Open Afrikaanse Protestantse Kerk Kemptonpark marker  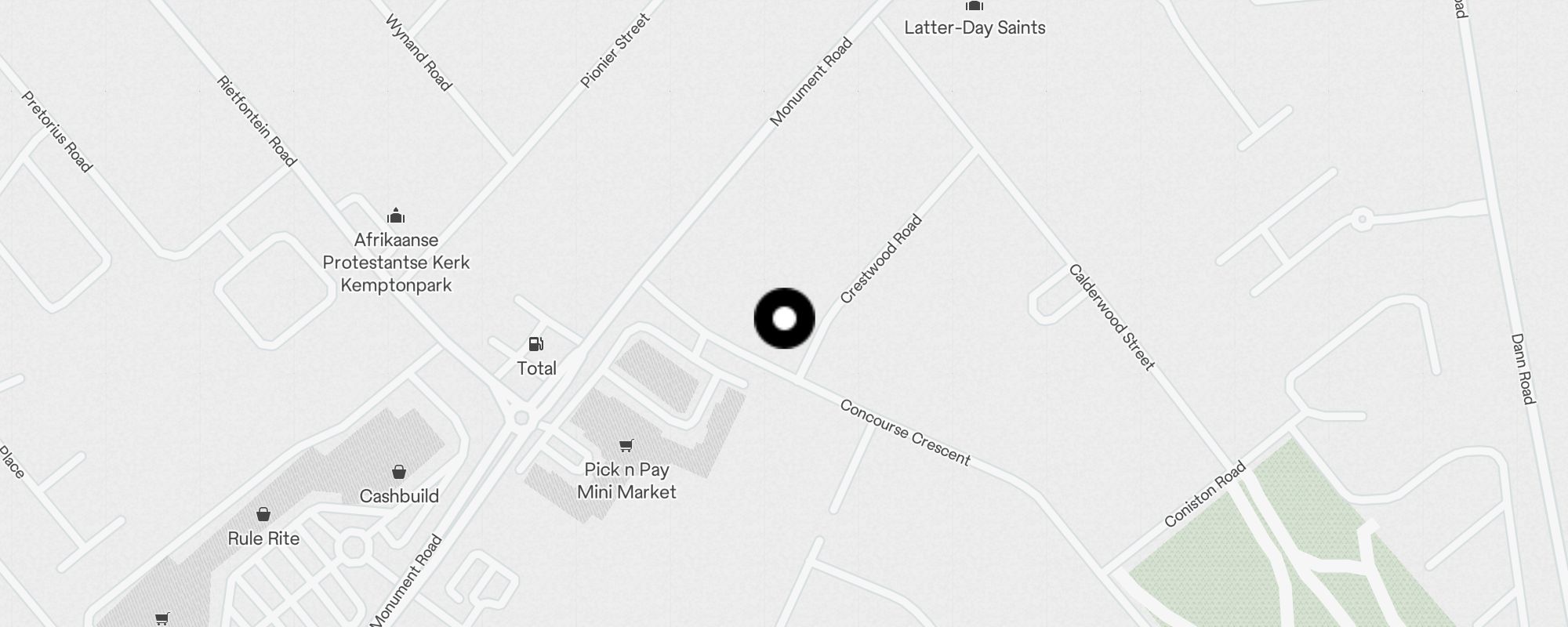(396, 216)
